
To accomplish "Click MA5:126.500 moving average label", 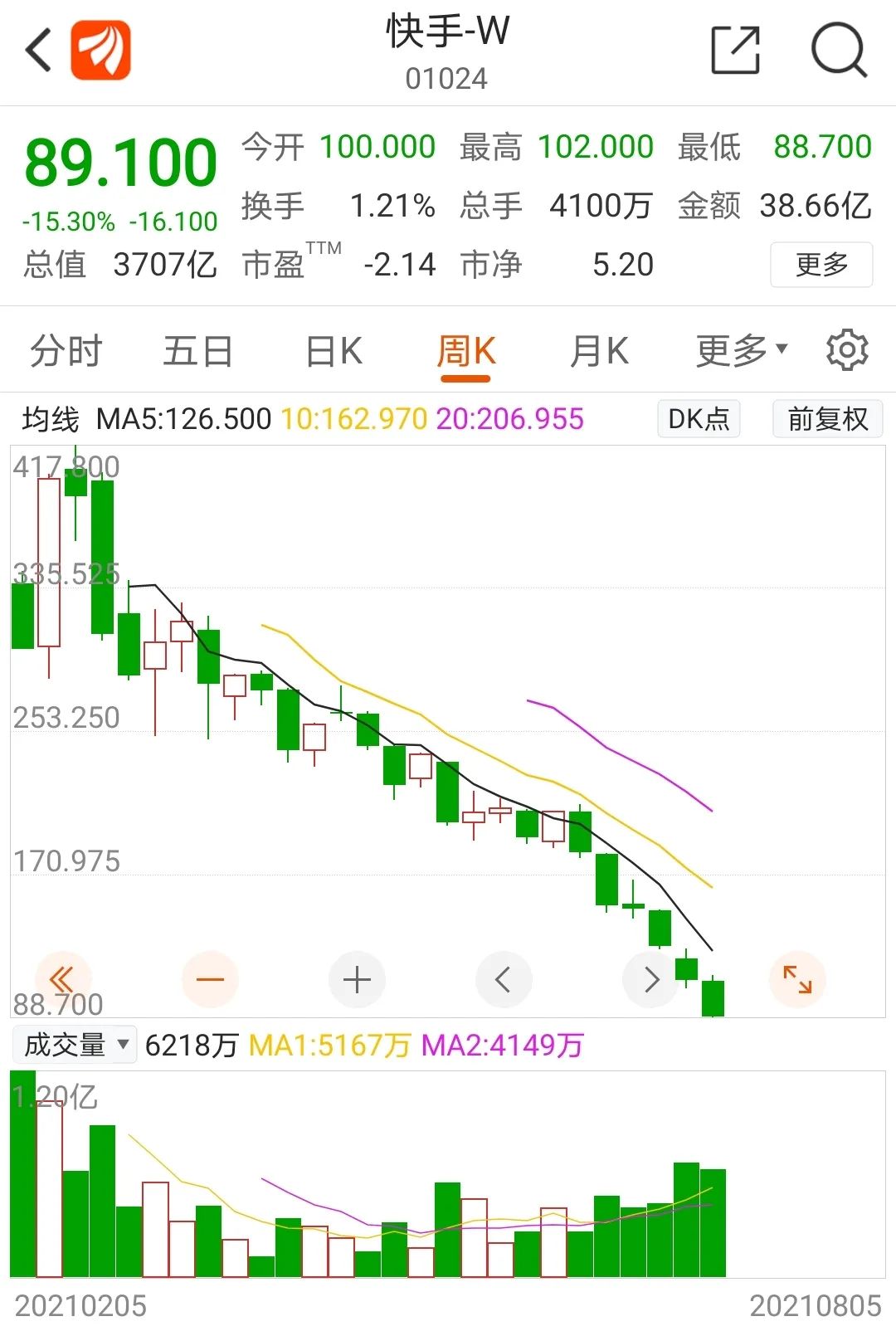I will tap(183, 419).
